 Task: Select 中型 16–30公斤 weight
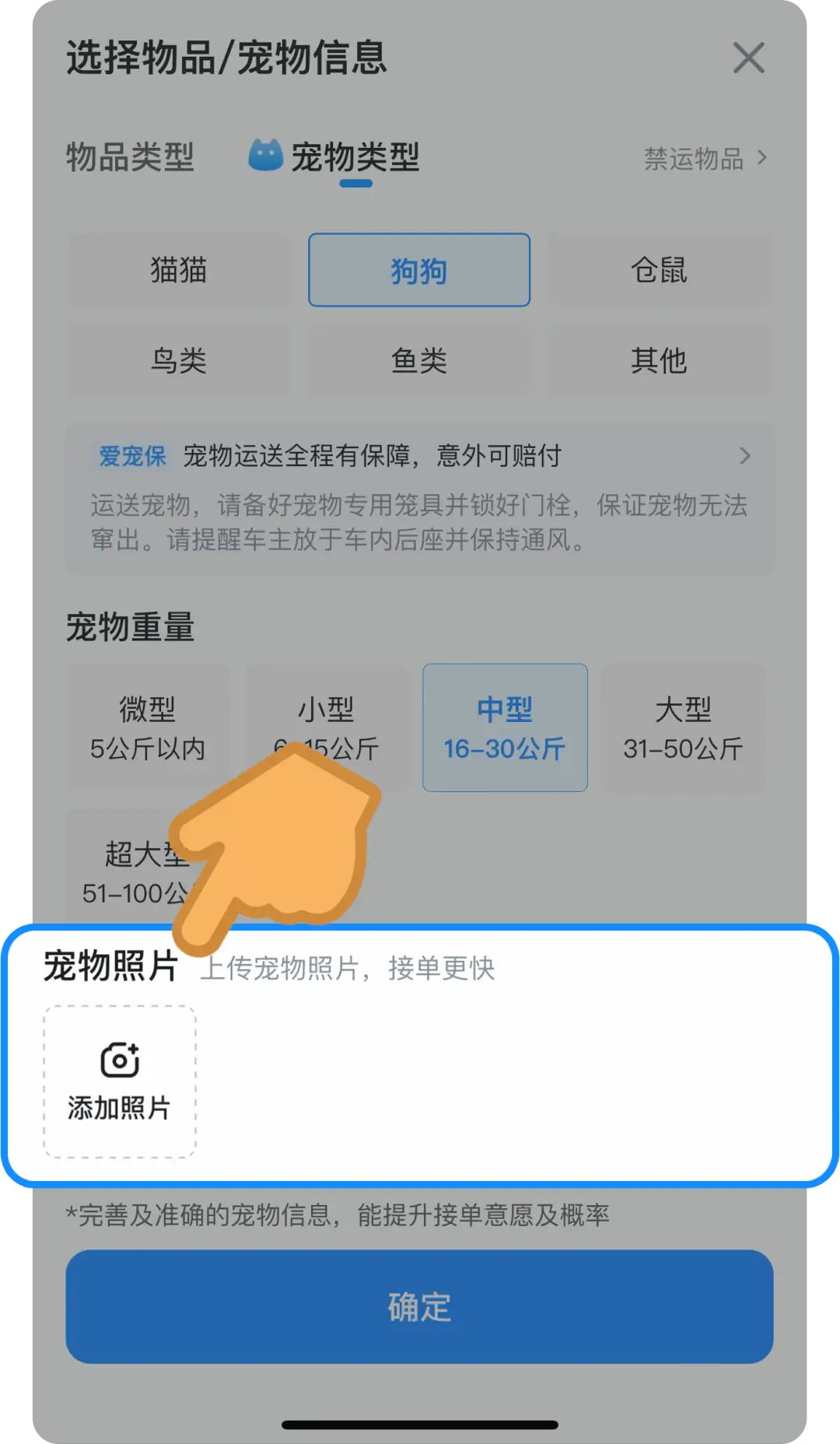[x=505, y=728]
